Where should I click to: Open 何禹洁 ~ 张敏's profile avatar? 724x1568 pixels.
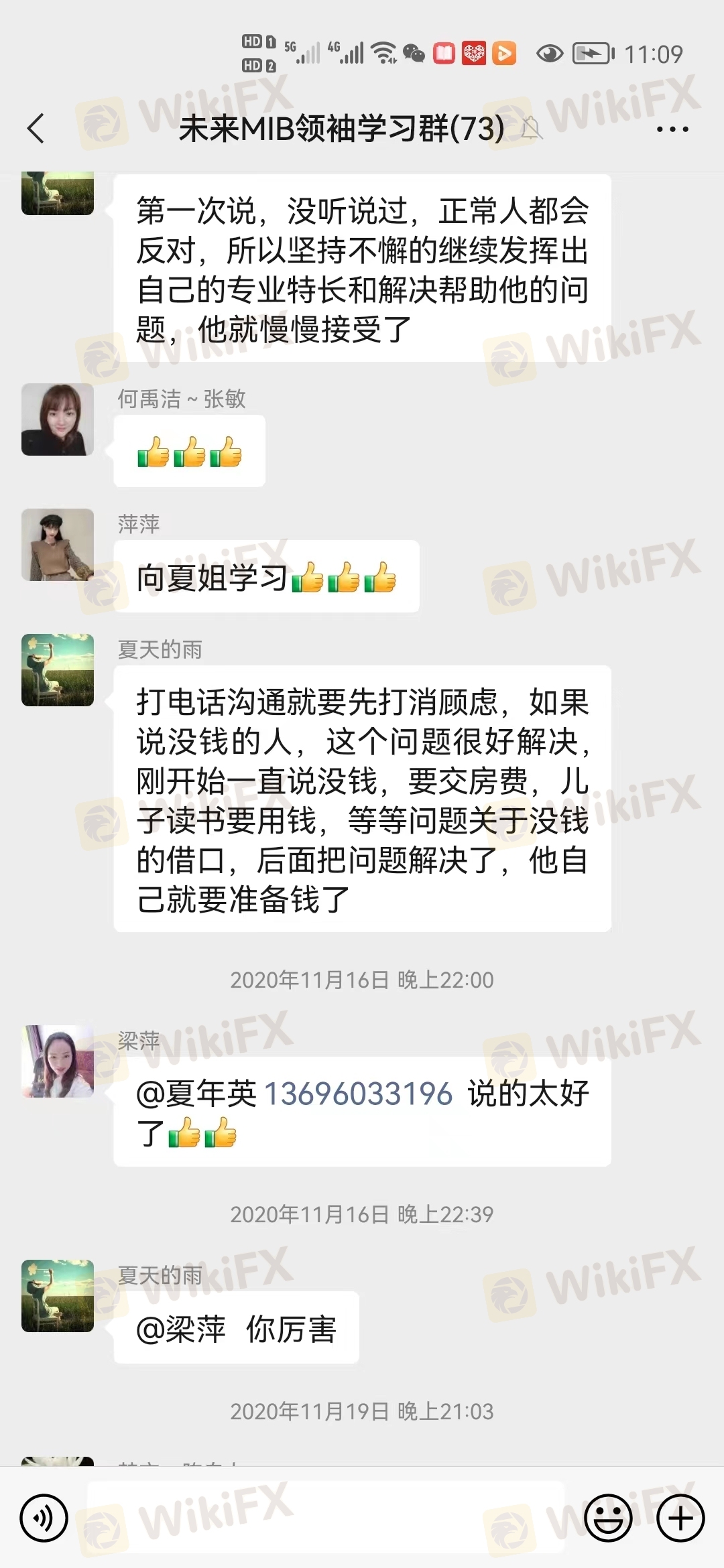click(x=58, y=419)
